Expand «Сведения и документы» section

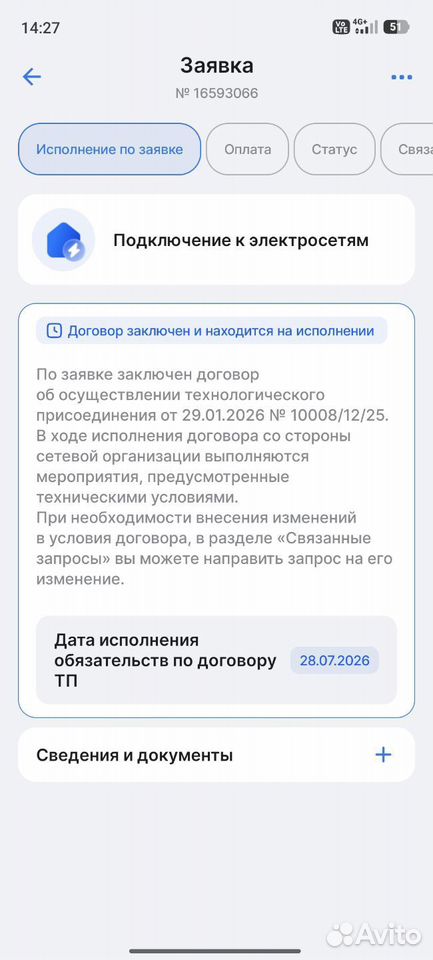tap(216, 755)
